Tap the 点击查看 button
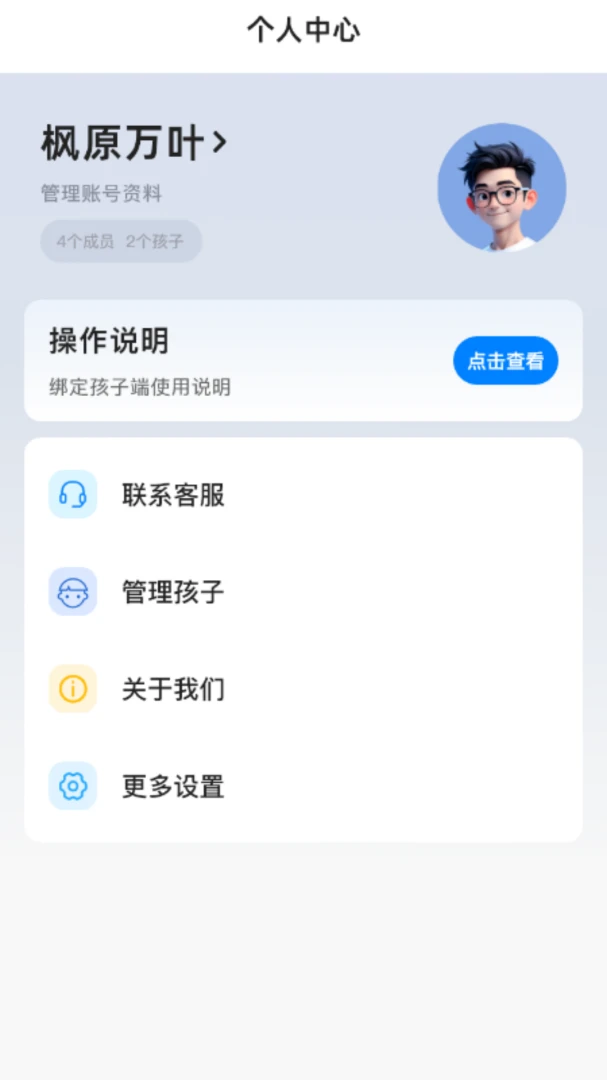607x1080 pixels. (x=506, y=360)
